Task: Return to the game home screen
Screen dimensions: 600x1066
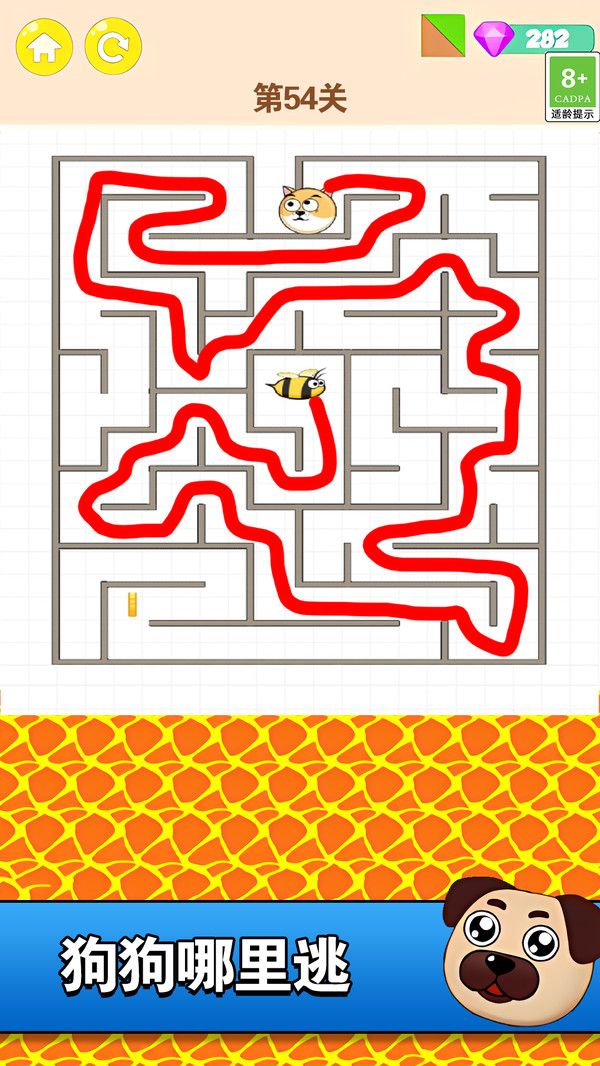Action: click(43, 46)
